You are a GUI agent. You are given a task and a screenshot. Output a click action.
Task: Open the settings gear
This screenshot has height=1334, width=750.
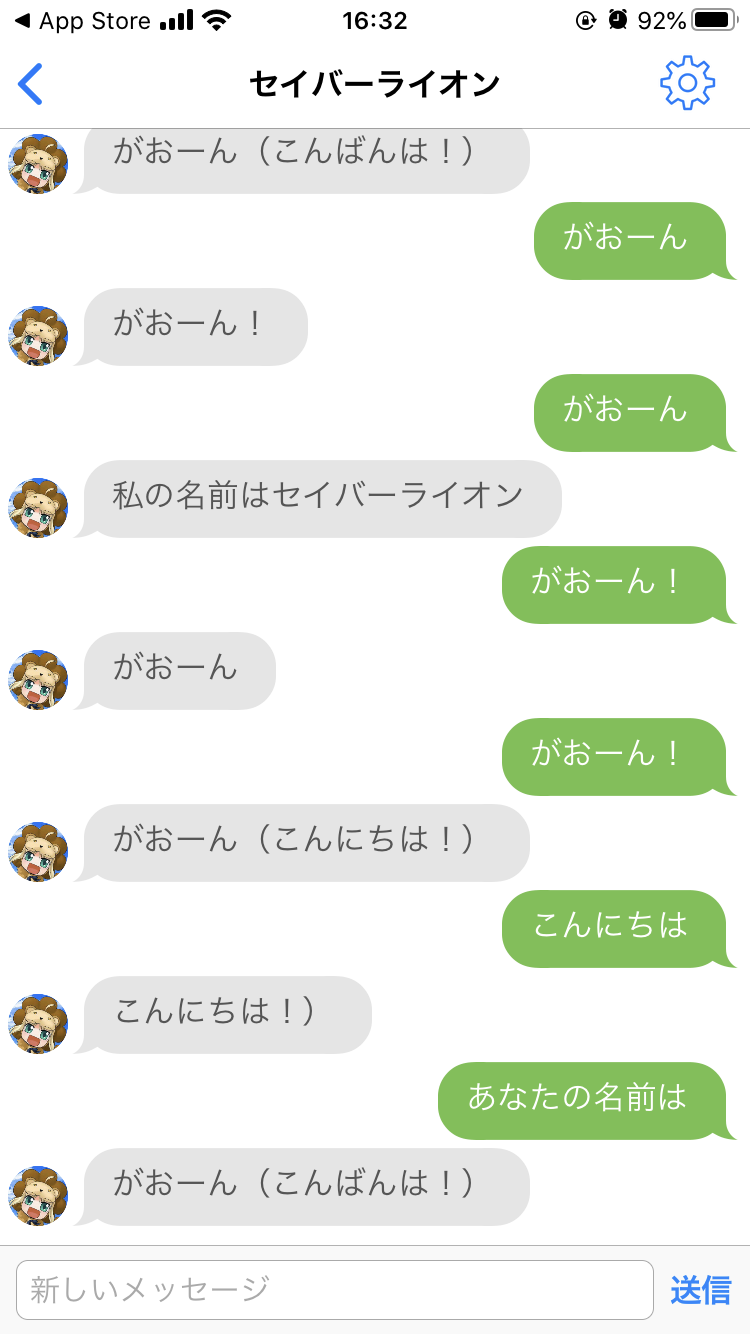687,84
